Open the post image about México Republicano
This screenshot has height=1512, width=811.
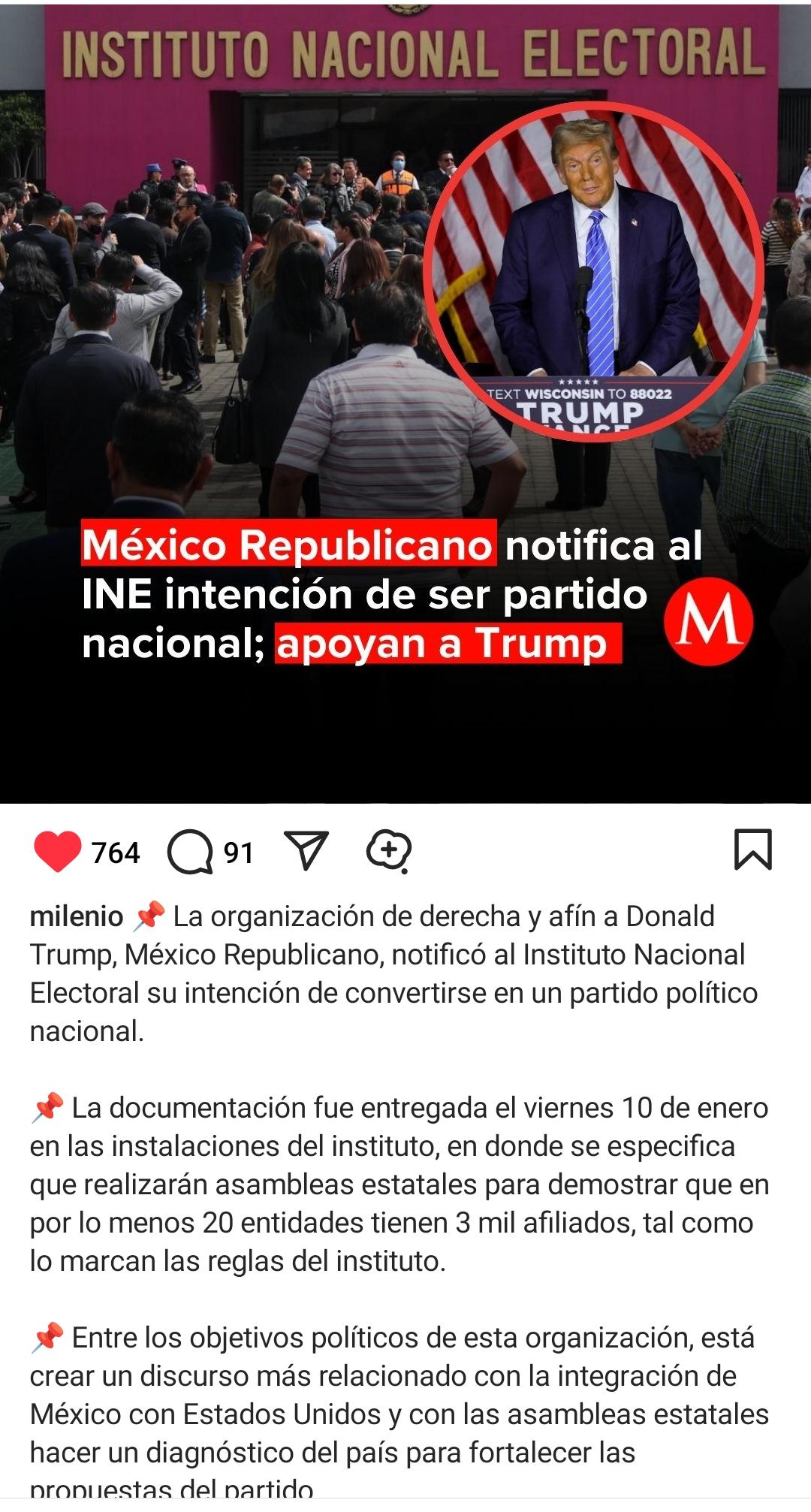405,403
